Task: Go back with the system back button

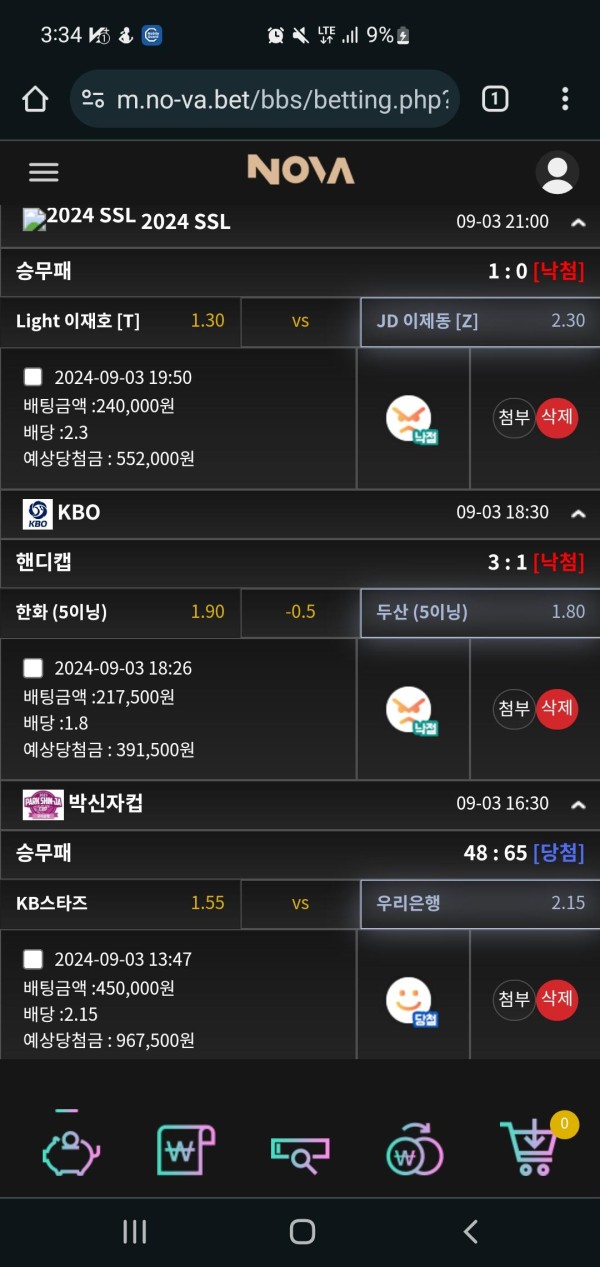Action: (x=470, y=1232)
